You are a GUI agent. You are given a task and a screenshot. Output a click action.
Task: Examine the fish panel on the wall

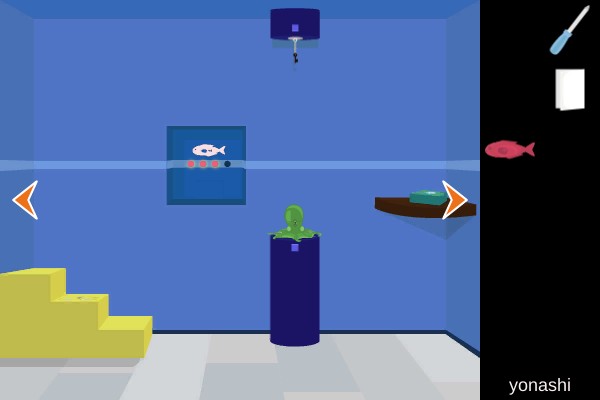pos(206,165)
